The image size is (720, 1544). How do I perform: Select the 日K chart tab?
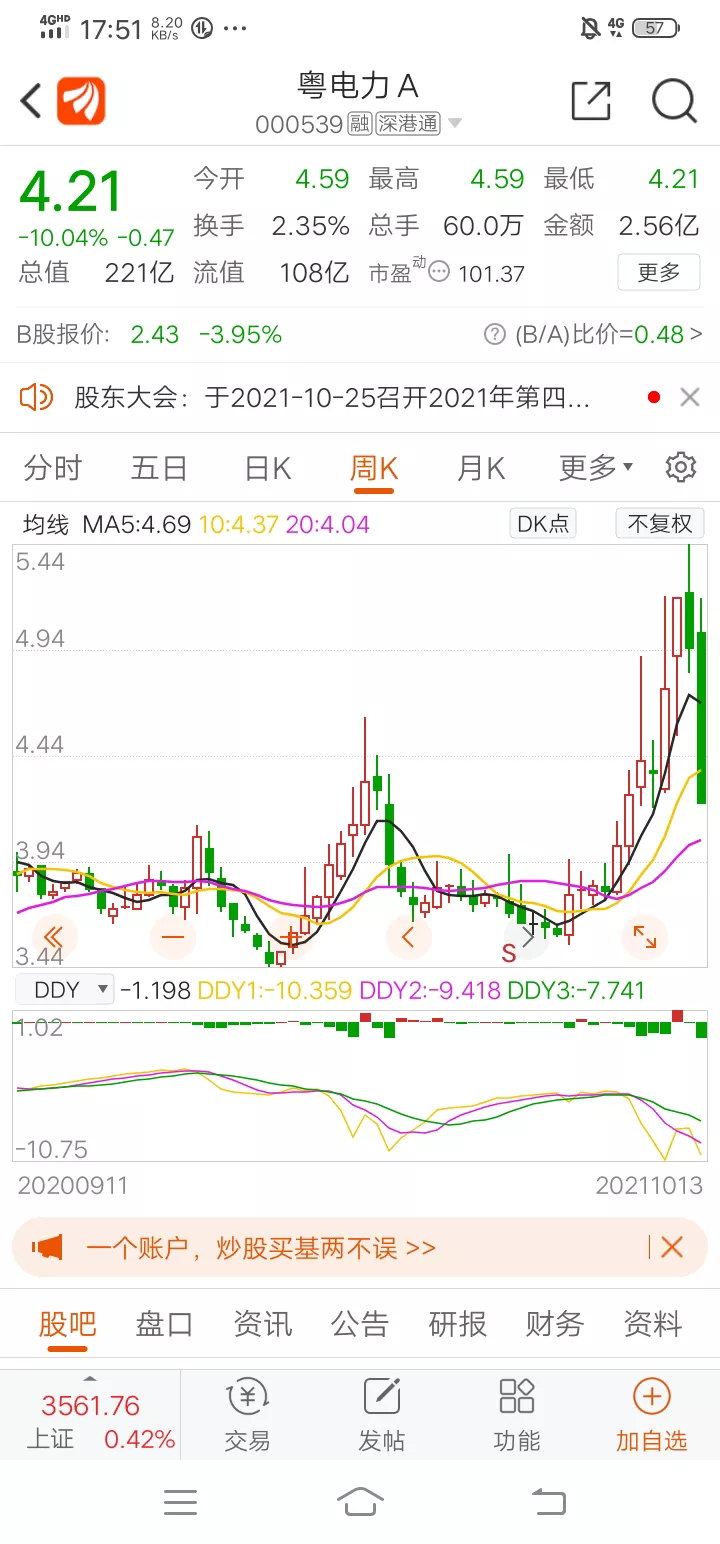pos(267,468)
